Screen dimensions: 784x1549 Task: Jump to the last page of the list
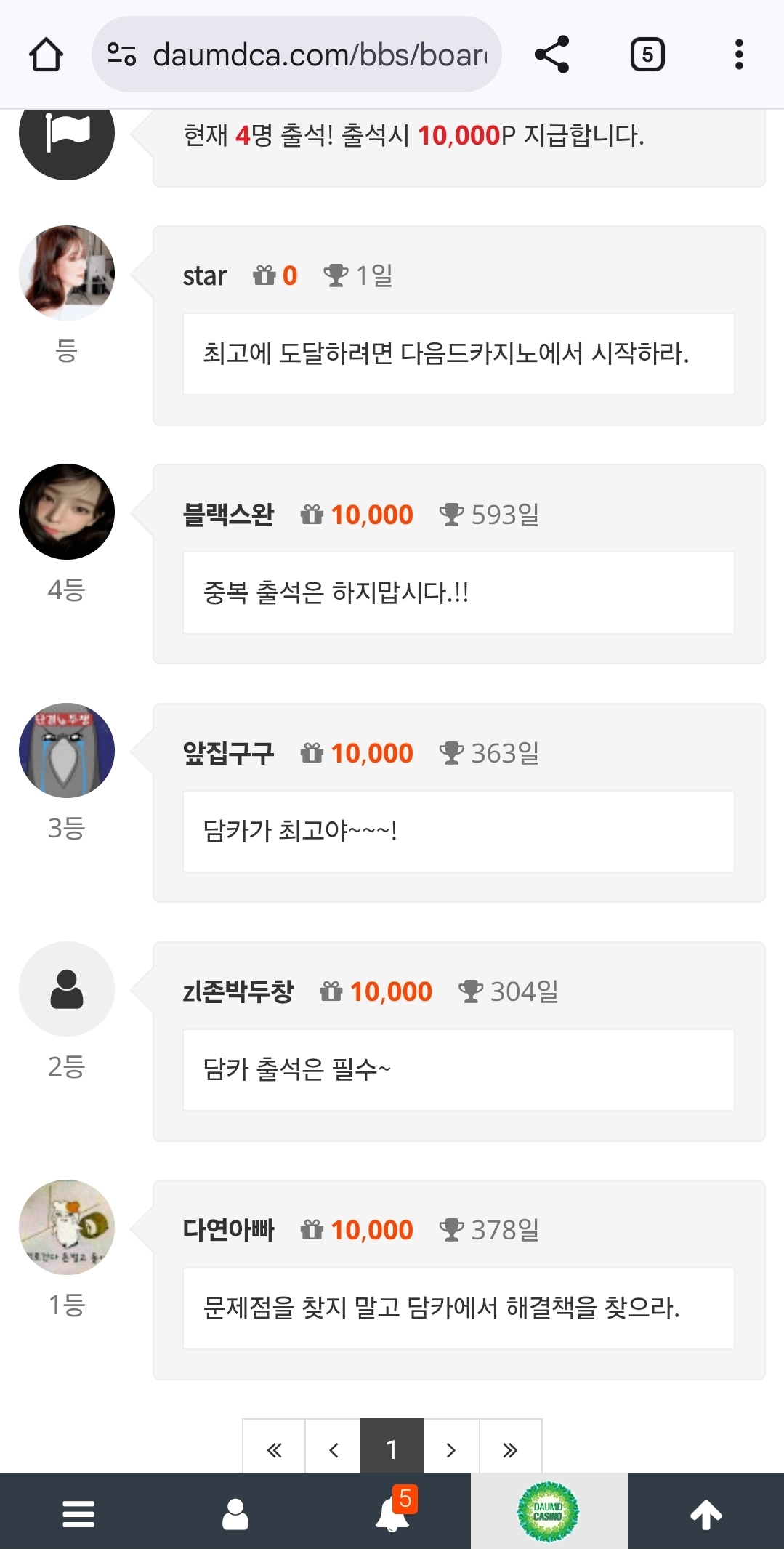coord(510,1449)
